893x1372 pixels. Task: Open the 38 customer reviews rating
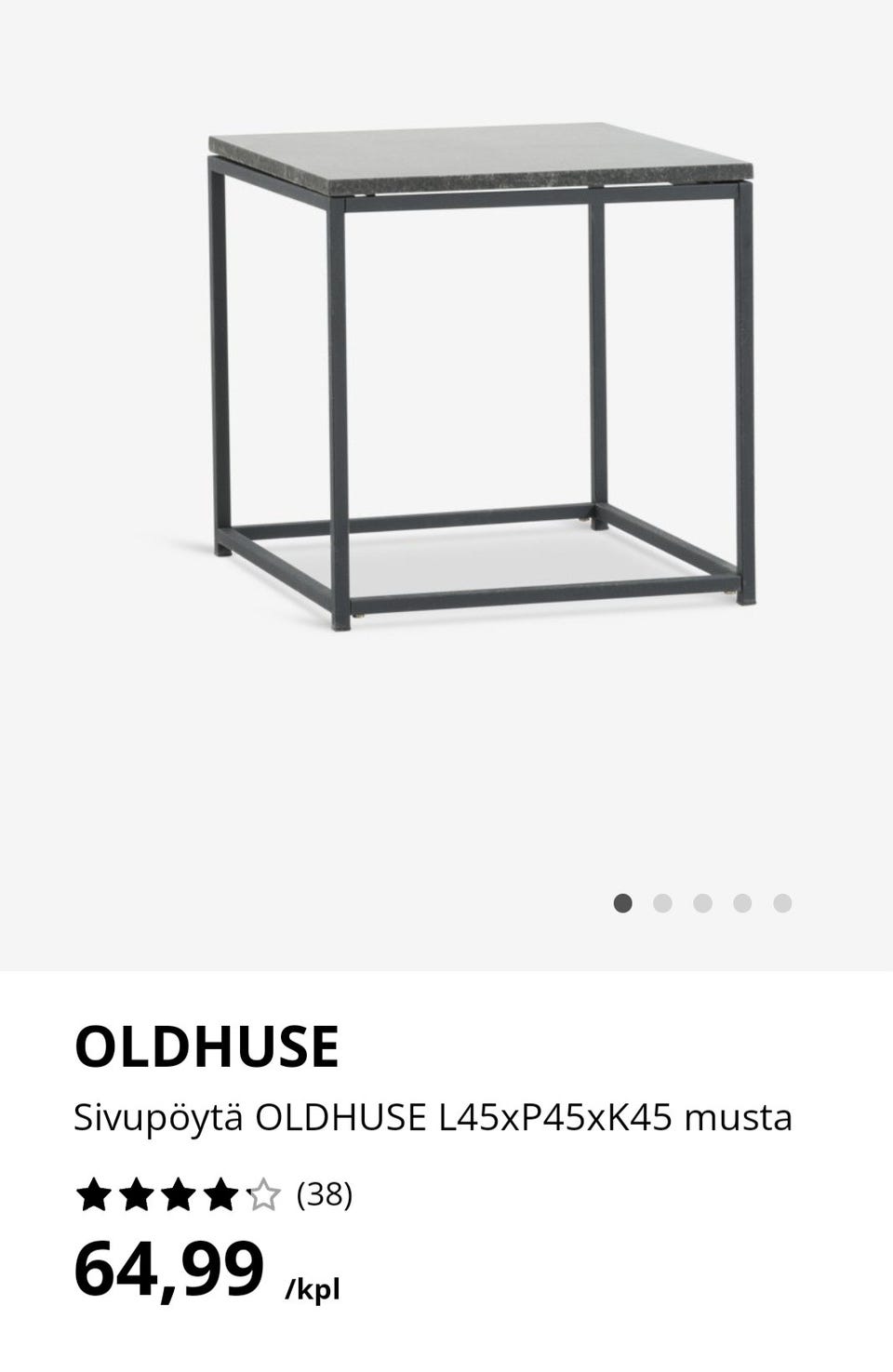214,1194
